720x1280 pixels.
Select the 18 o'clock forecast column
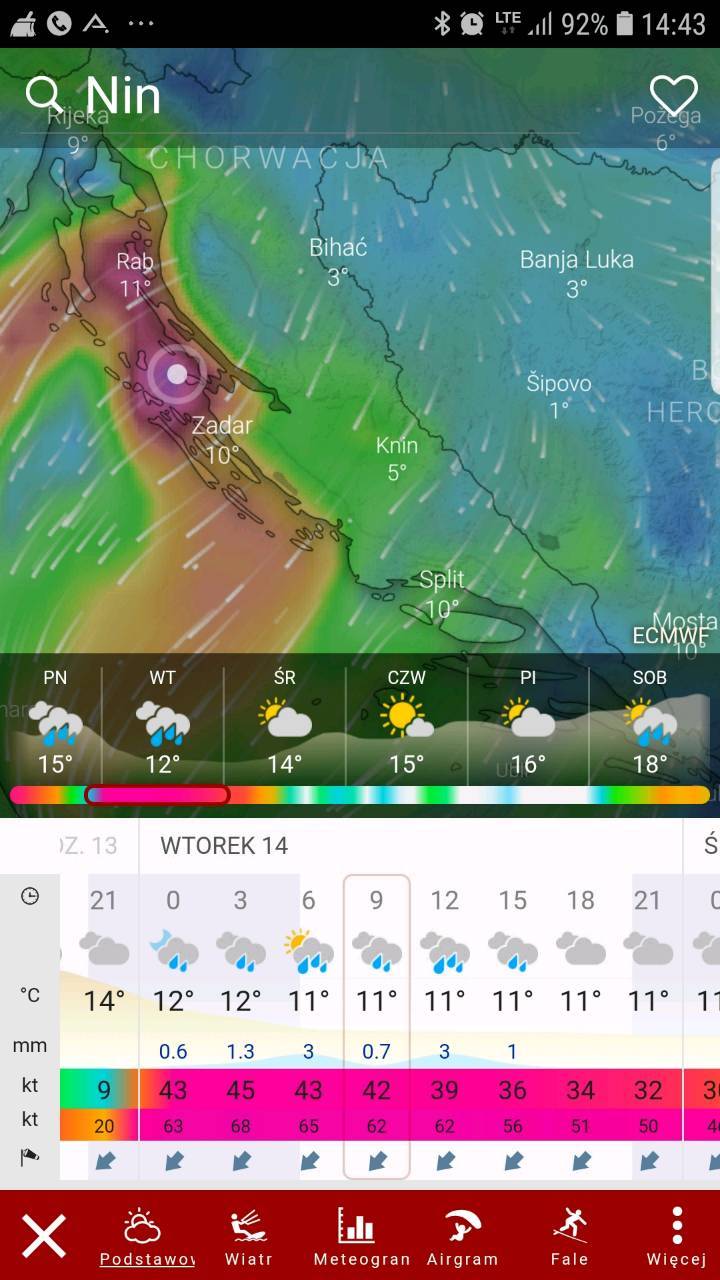pos(581,1027)
